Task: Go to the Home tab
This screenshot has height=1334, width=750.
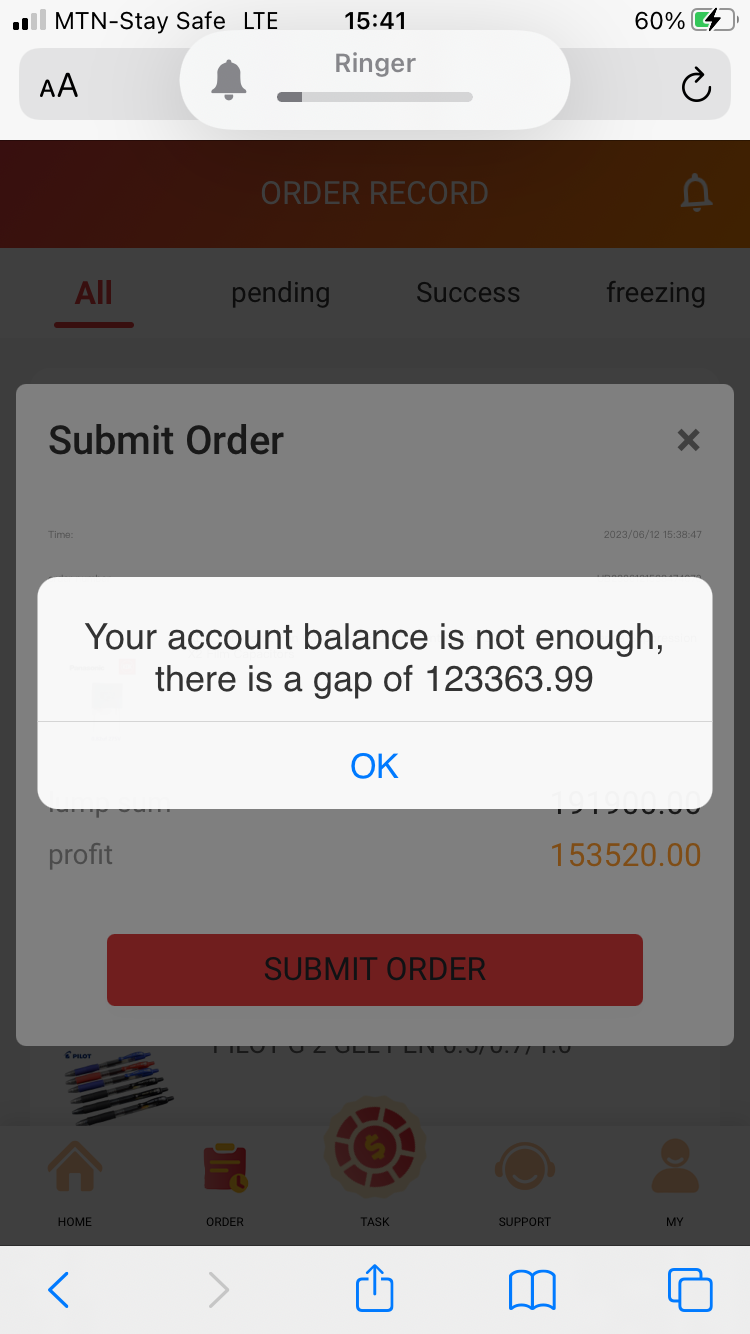Action: coord(75,1183)
